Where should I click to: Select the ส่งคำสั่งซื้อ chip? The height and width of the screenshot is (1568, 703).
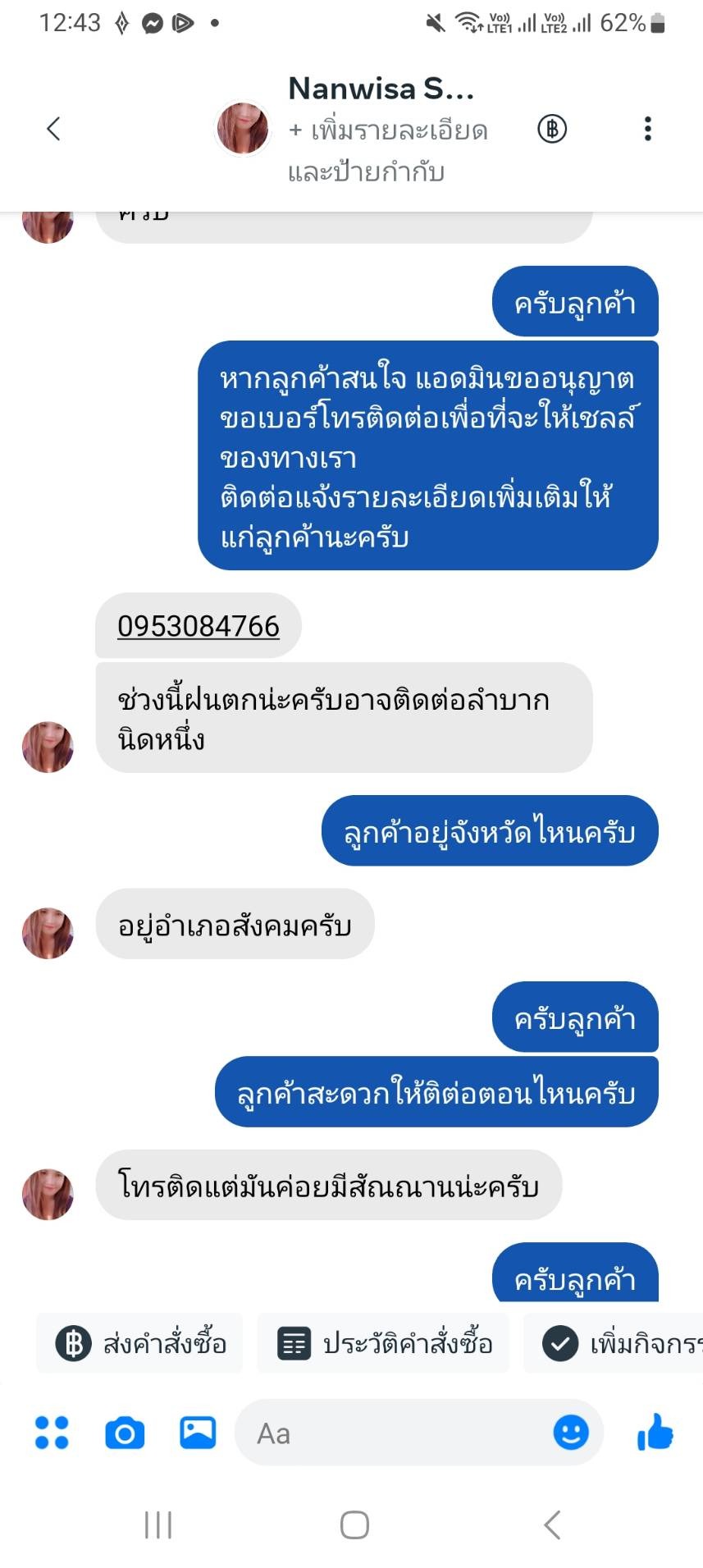click(139, 1343)
